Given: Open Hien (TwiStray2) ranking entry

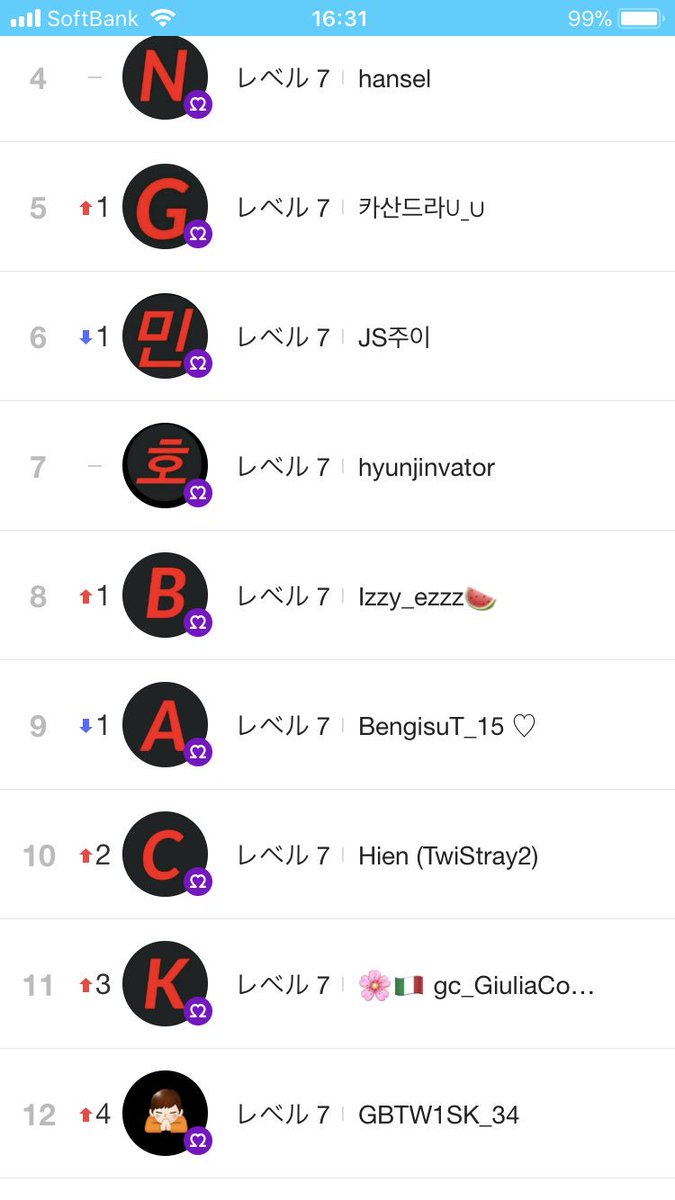Looking at the screenshot, I should pyautogui.click(x=337, y=854).
